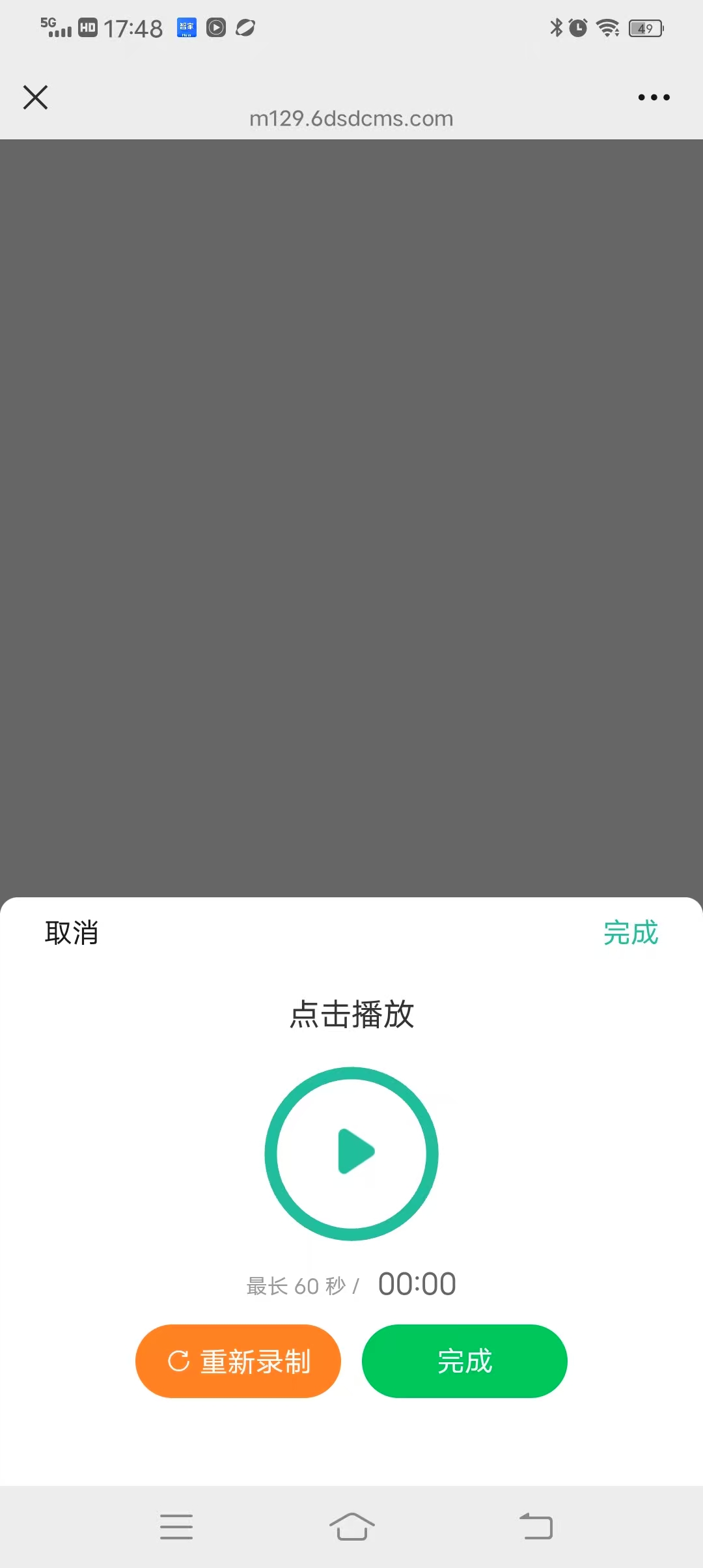
Task: Tap 取消 to cancel the recording
Action: [72, 932]
